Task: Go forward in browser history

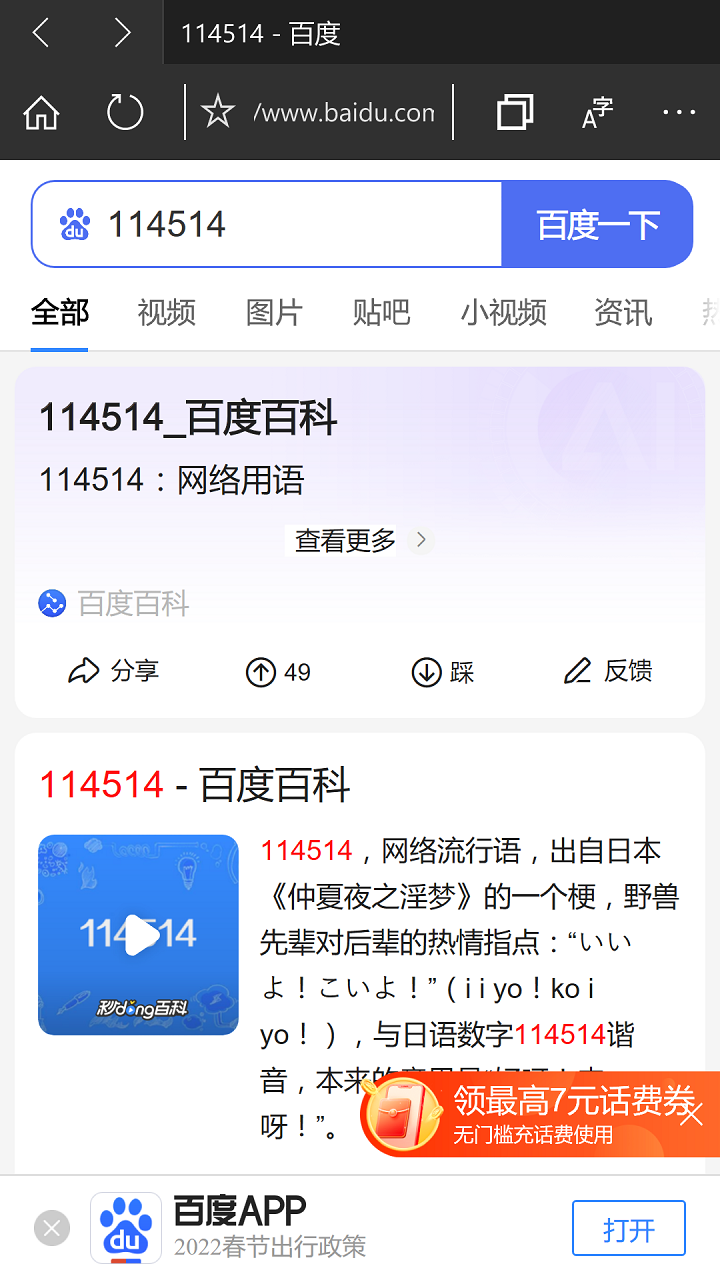Action: (122, 33)
